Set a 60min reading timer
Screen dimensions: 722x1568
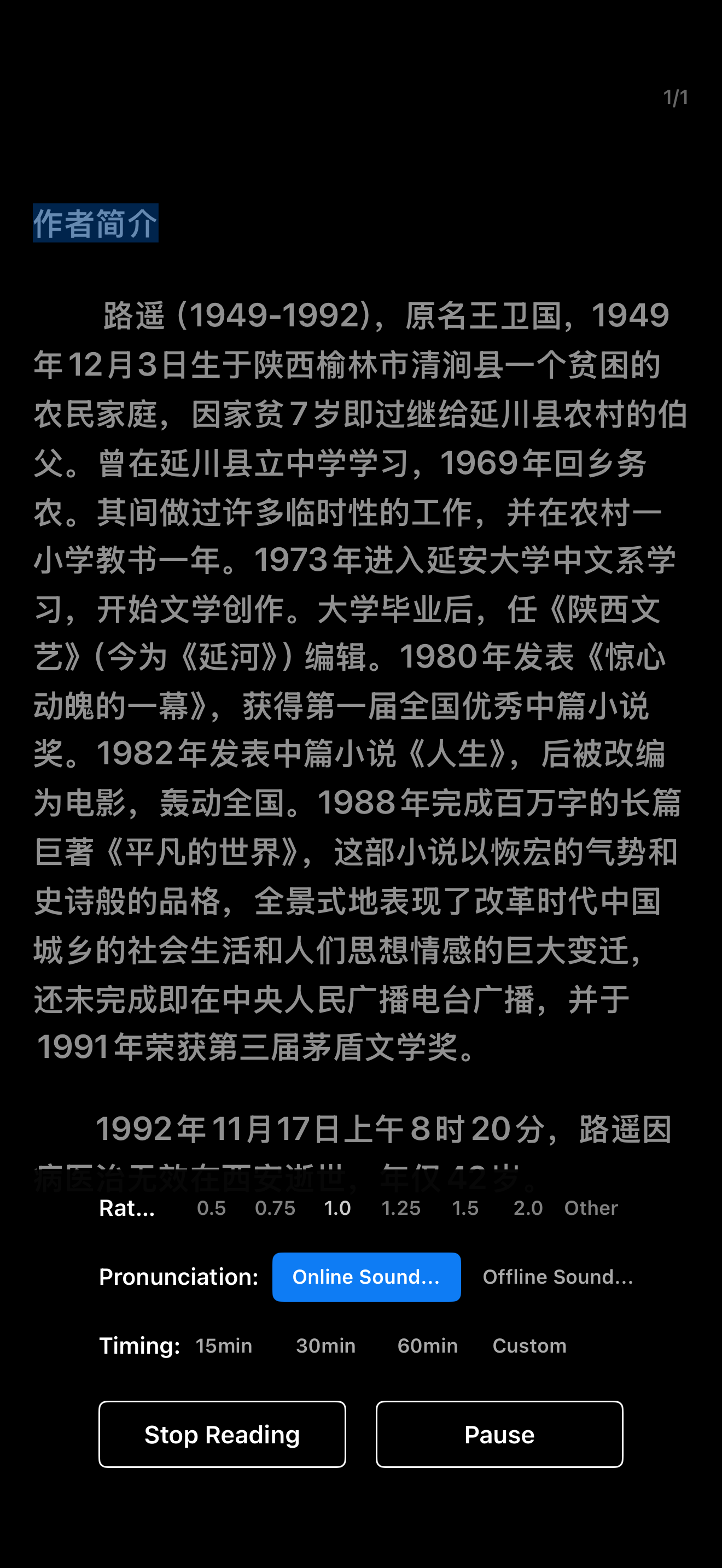(427, 1345)
